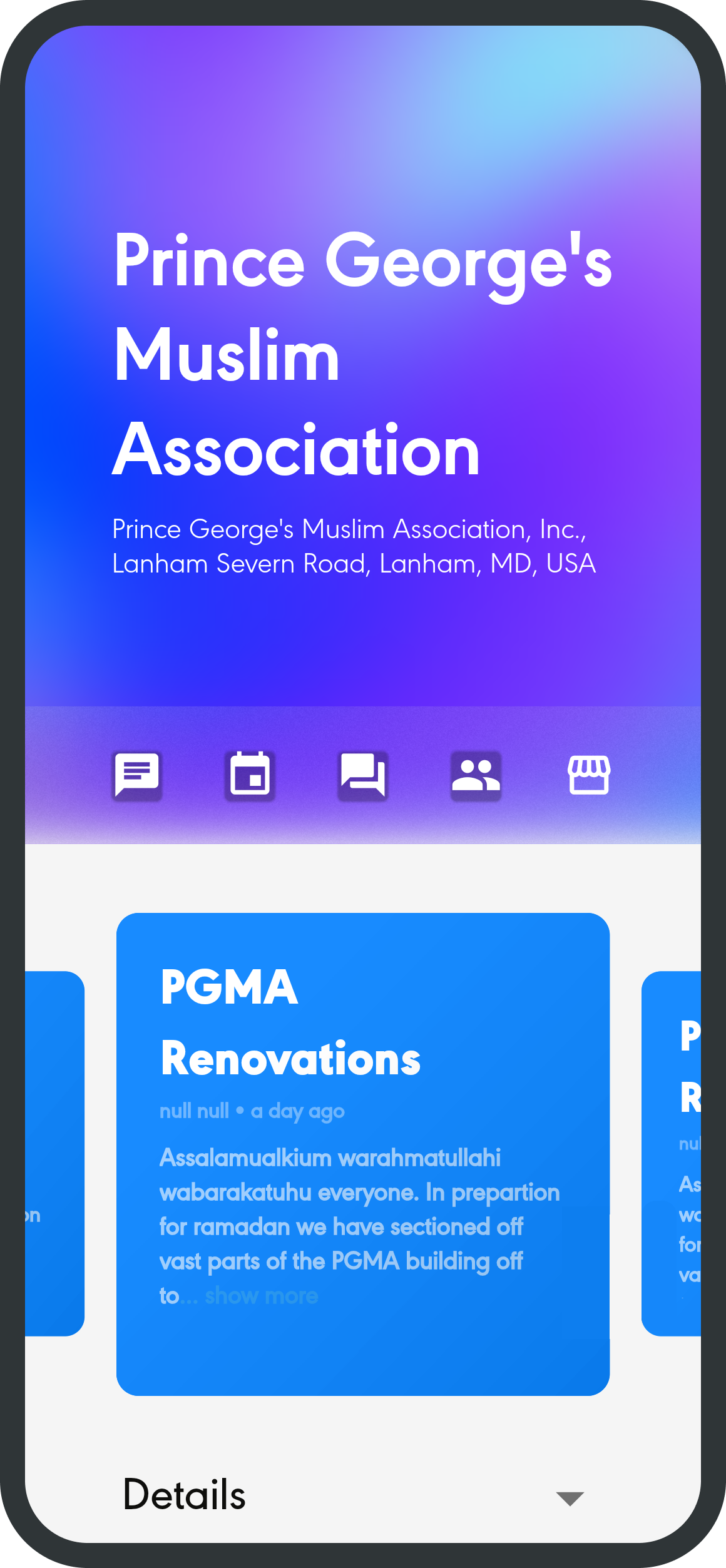
Task: Open the storefront marketplace icon
Action: click(589, 775)
